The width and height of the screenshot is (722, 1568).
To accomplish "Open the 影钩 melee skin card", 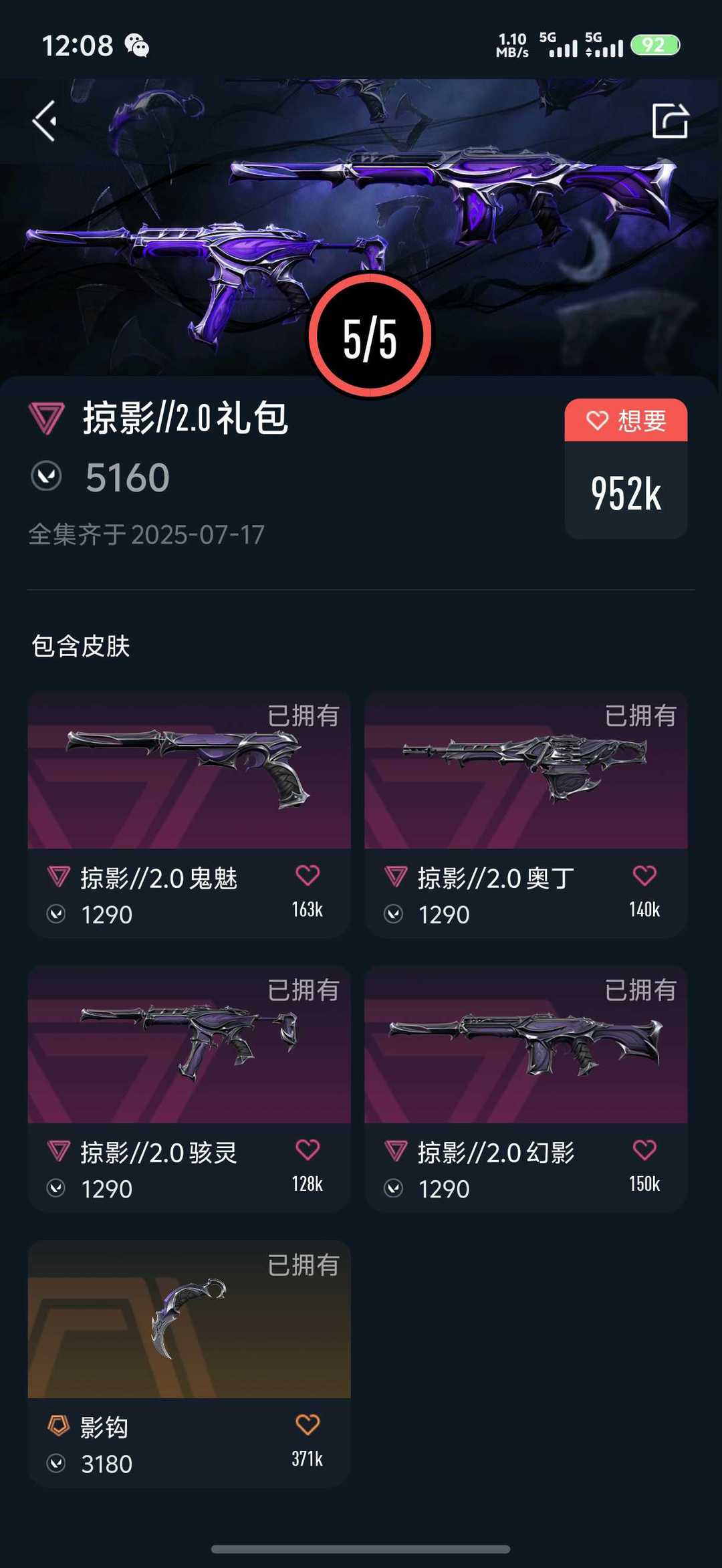I will pos(189,1364).
